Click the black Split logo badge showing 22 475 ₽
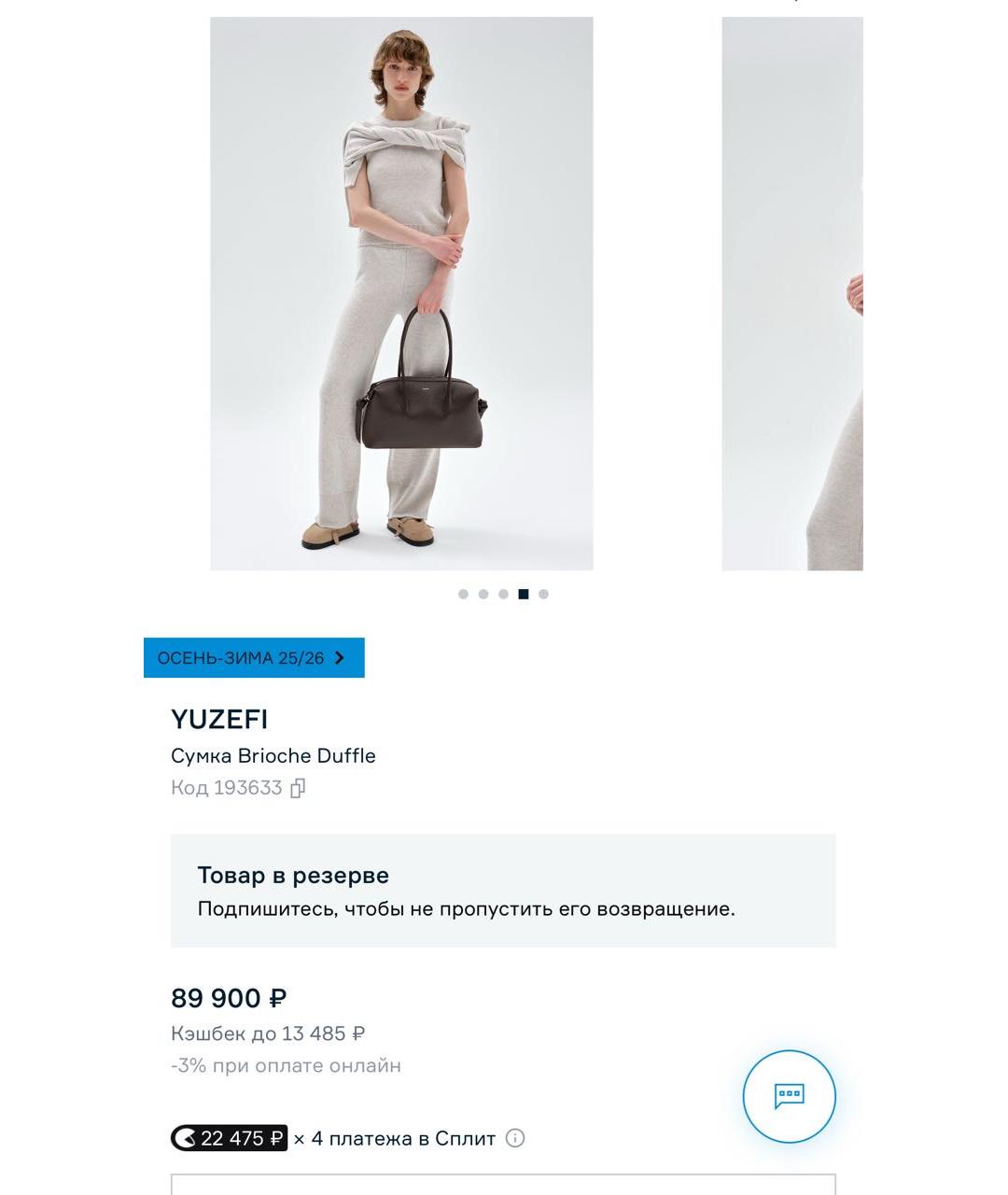Screen dimensions: 1008x1195 click(229, 1138)
